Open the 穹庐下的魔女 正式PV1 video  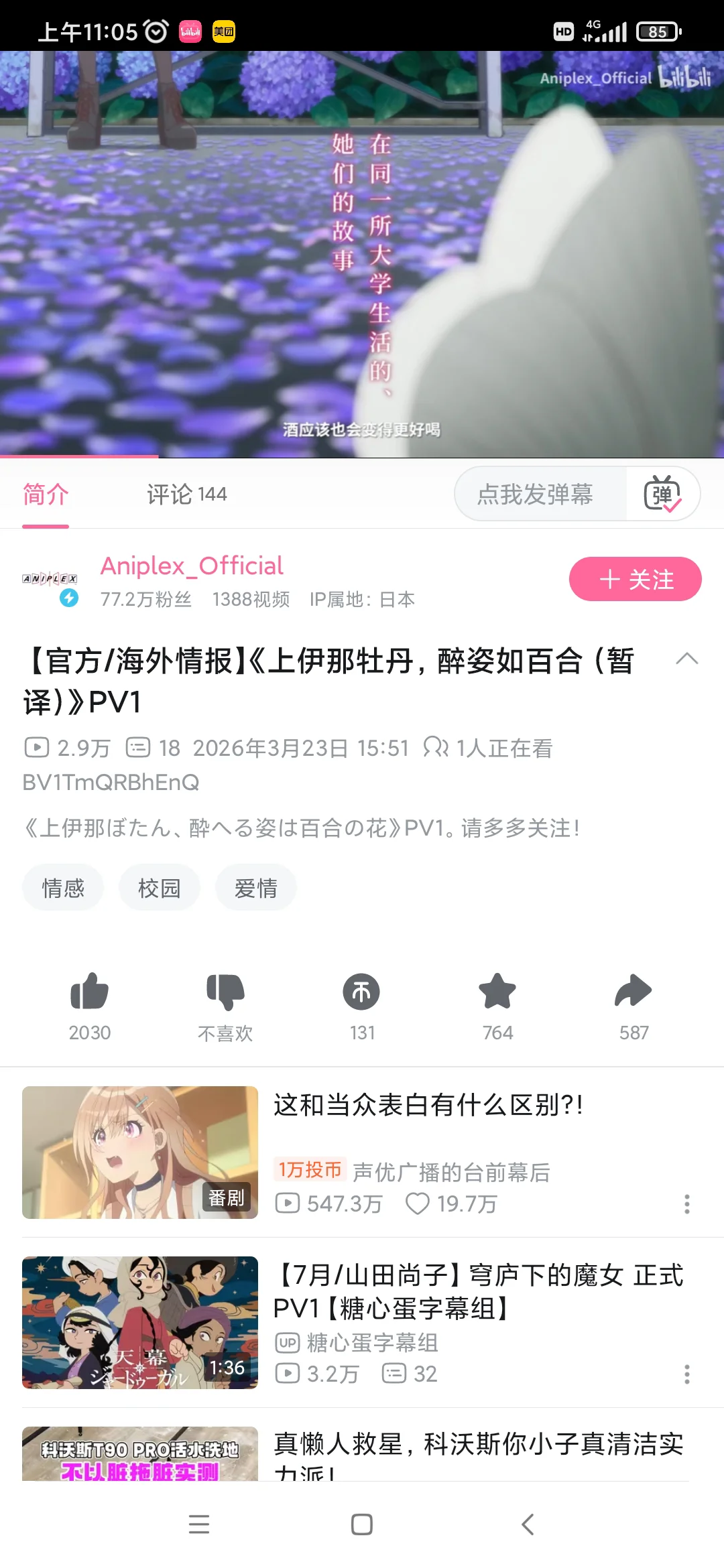click(479, 1291)
